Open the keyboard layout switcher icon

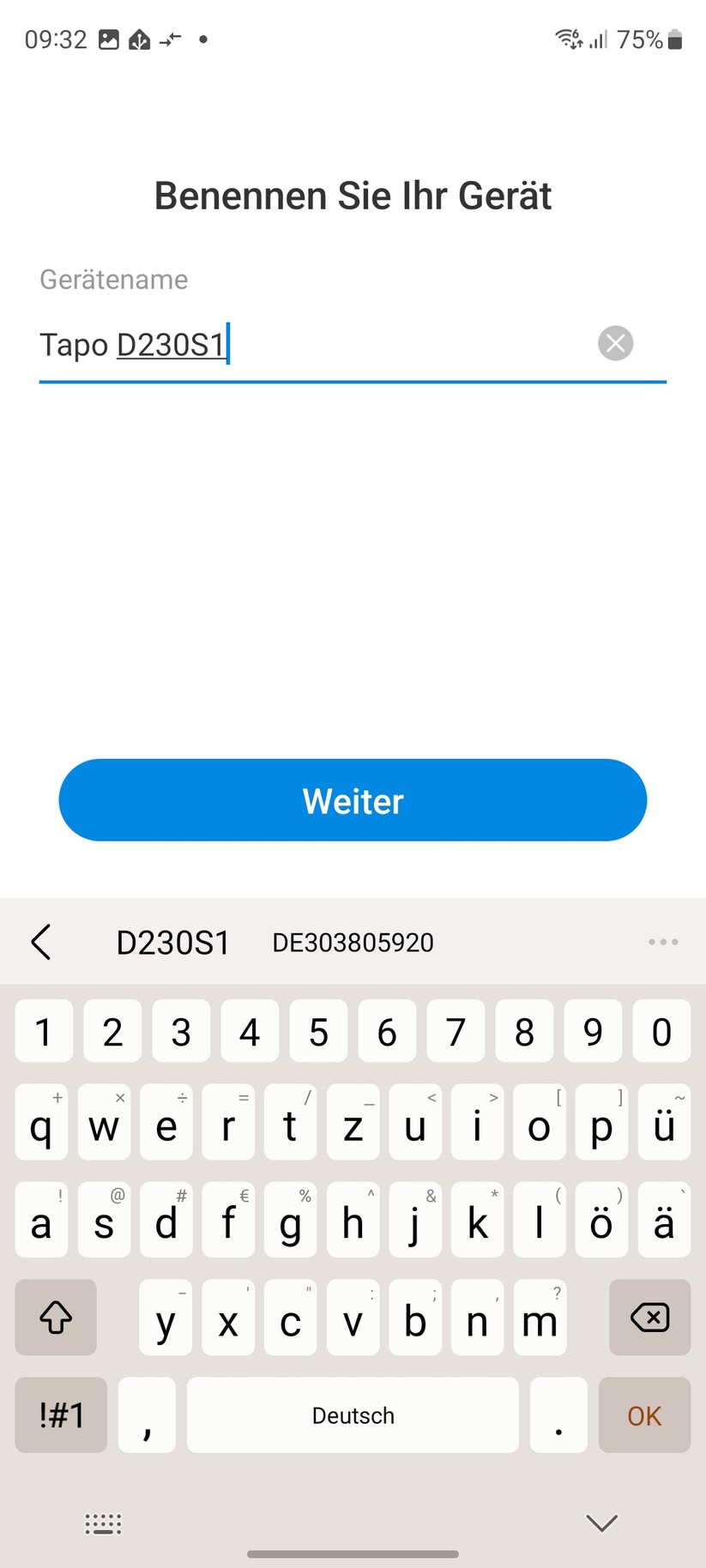(103, 1523)
